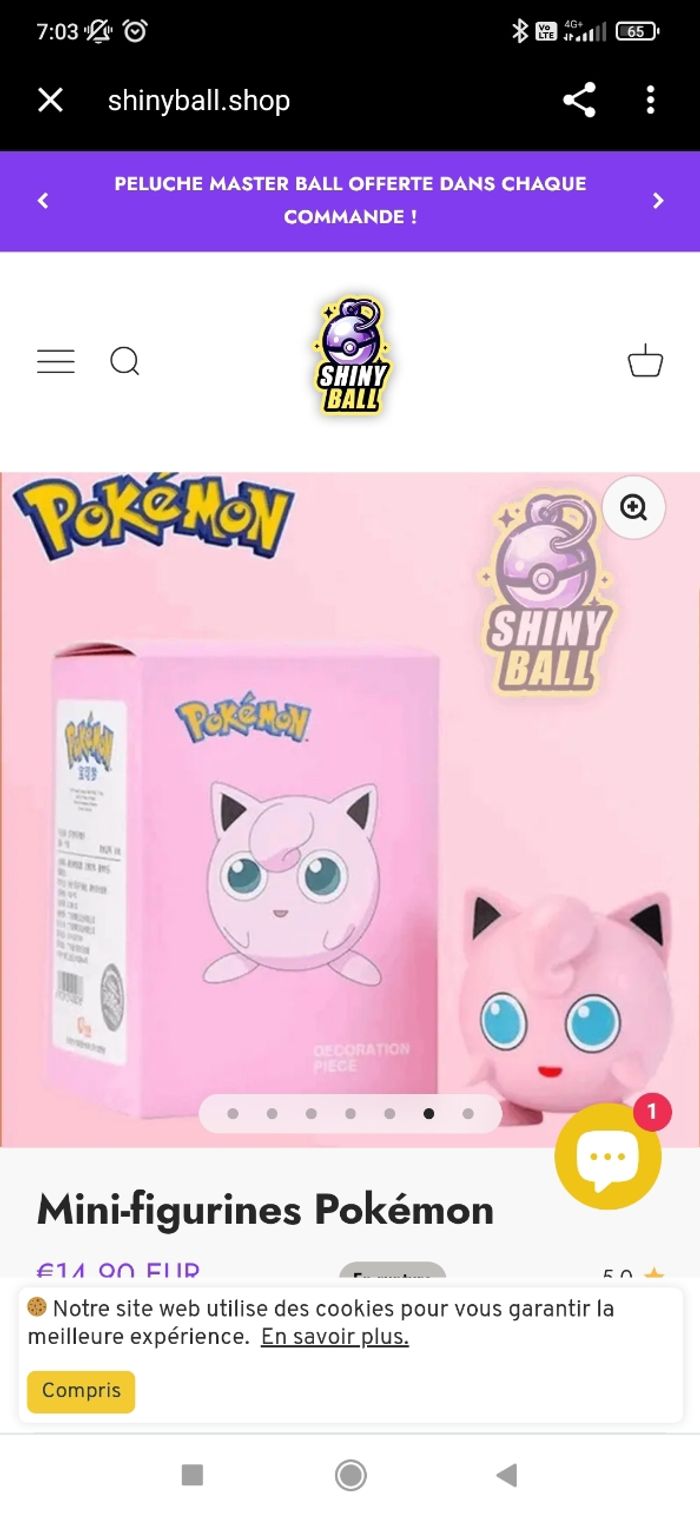Share the shinyball.shop page
Viewport: 700px width, 1517px height.
click(579, 100)
